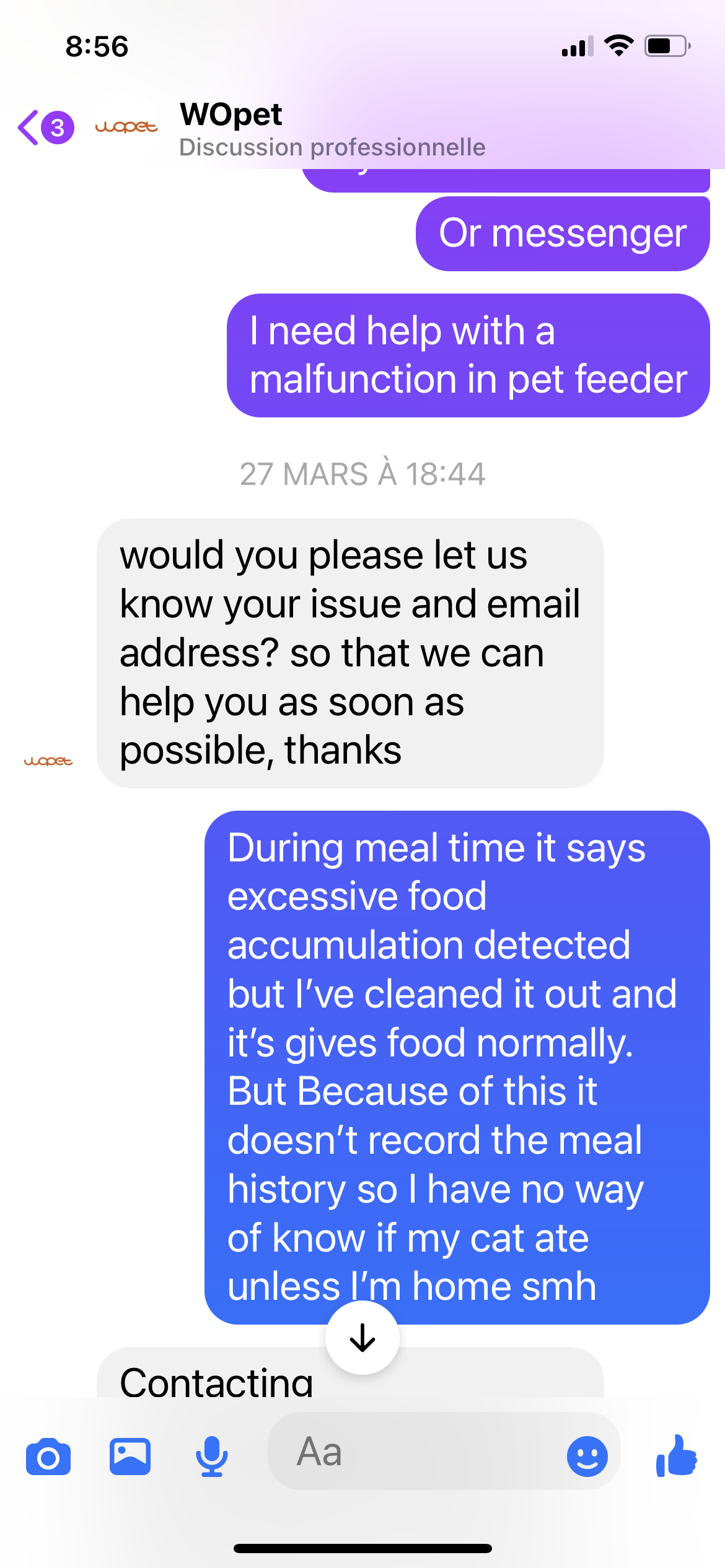Record a voice message with microphone
The image size is (725, 1568).
[x=212, y=1457]
